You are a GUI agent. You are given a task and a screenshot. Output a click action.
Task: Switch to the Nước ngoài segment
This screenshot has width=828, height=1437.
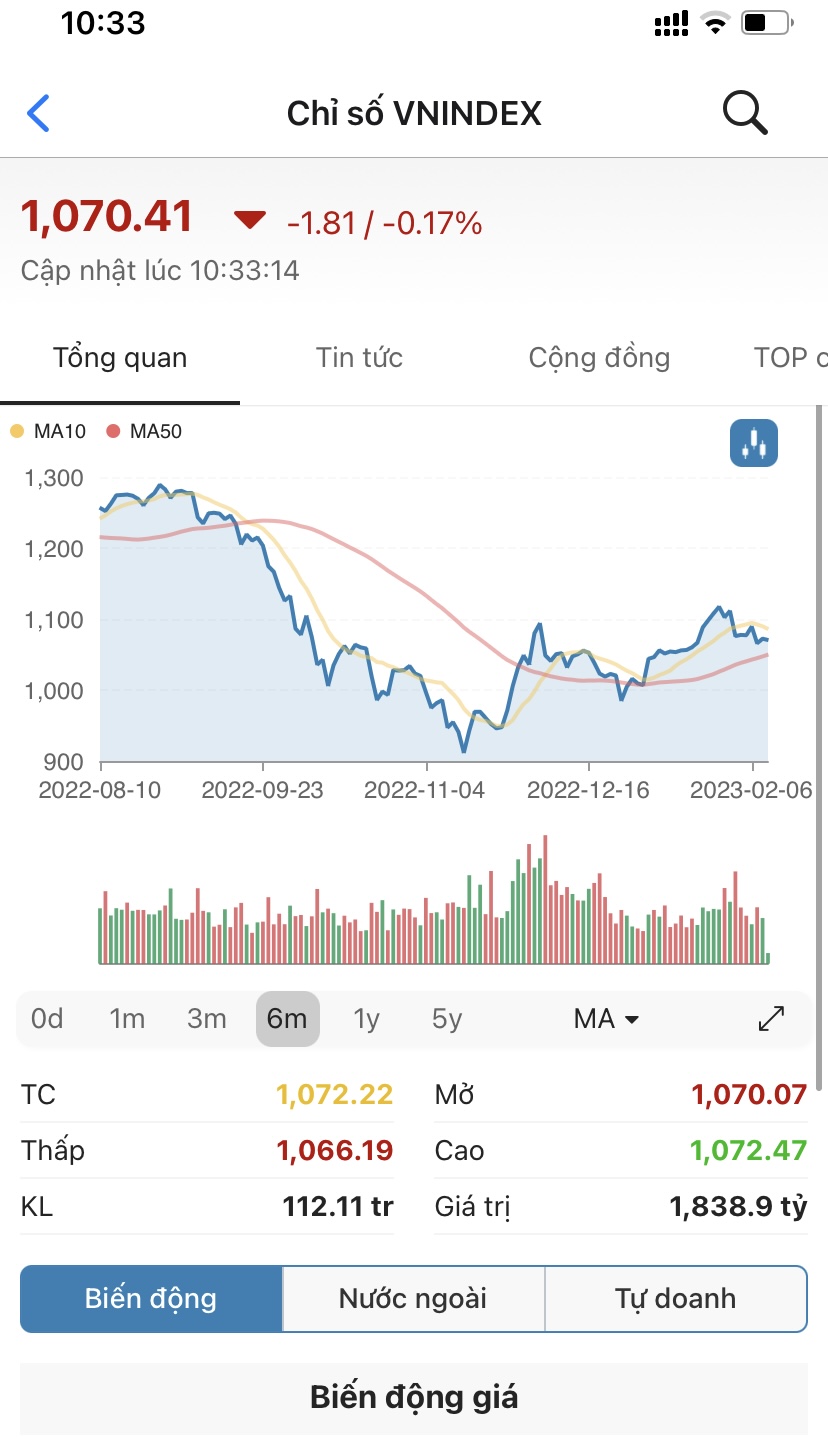(x=413, y=1299)
